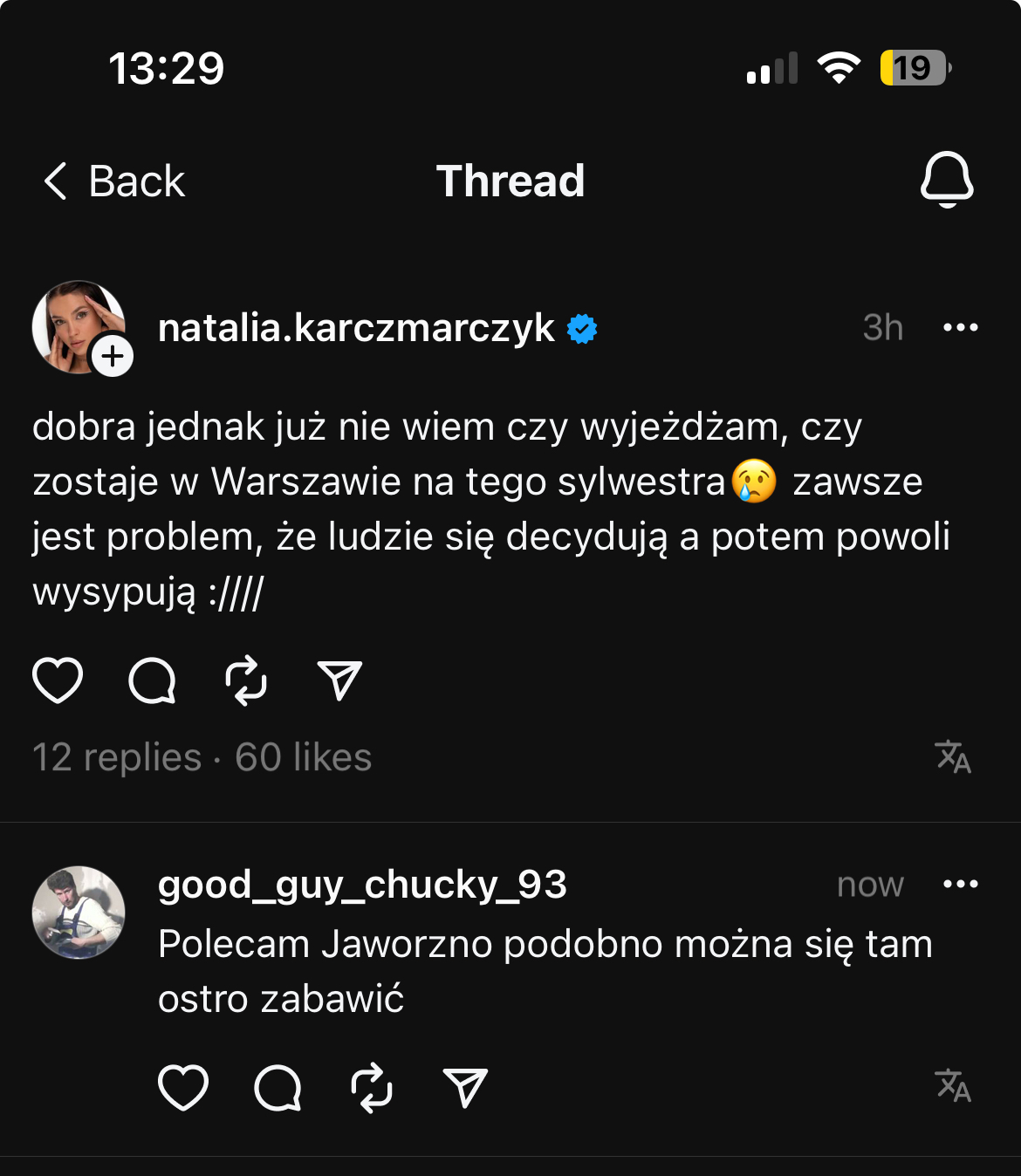Open natalia.karczmarczyk's profile from username

[356, 328]
